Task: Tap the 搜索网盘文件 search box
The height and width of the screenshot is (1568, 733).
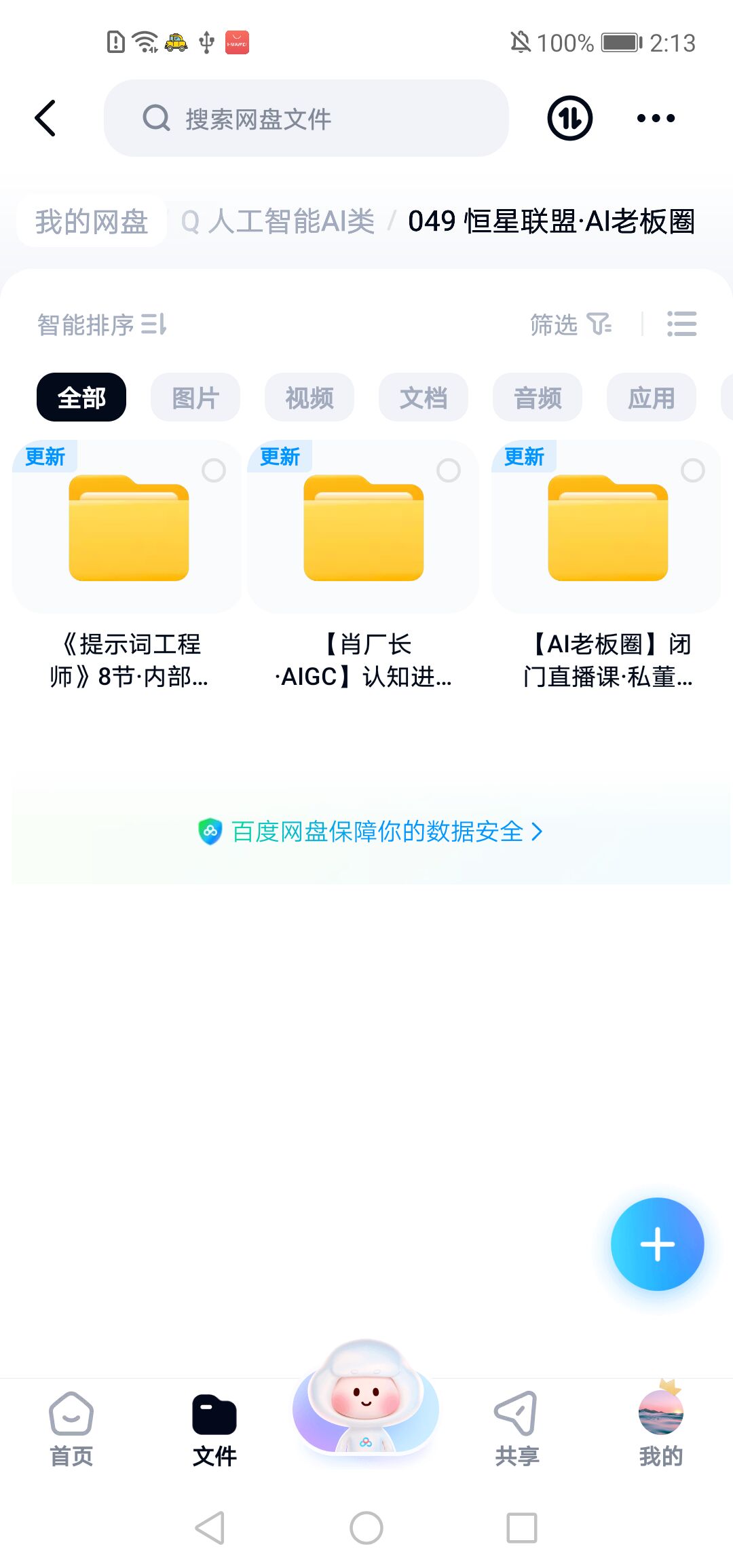Action: tap(305, 118)
